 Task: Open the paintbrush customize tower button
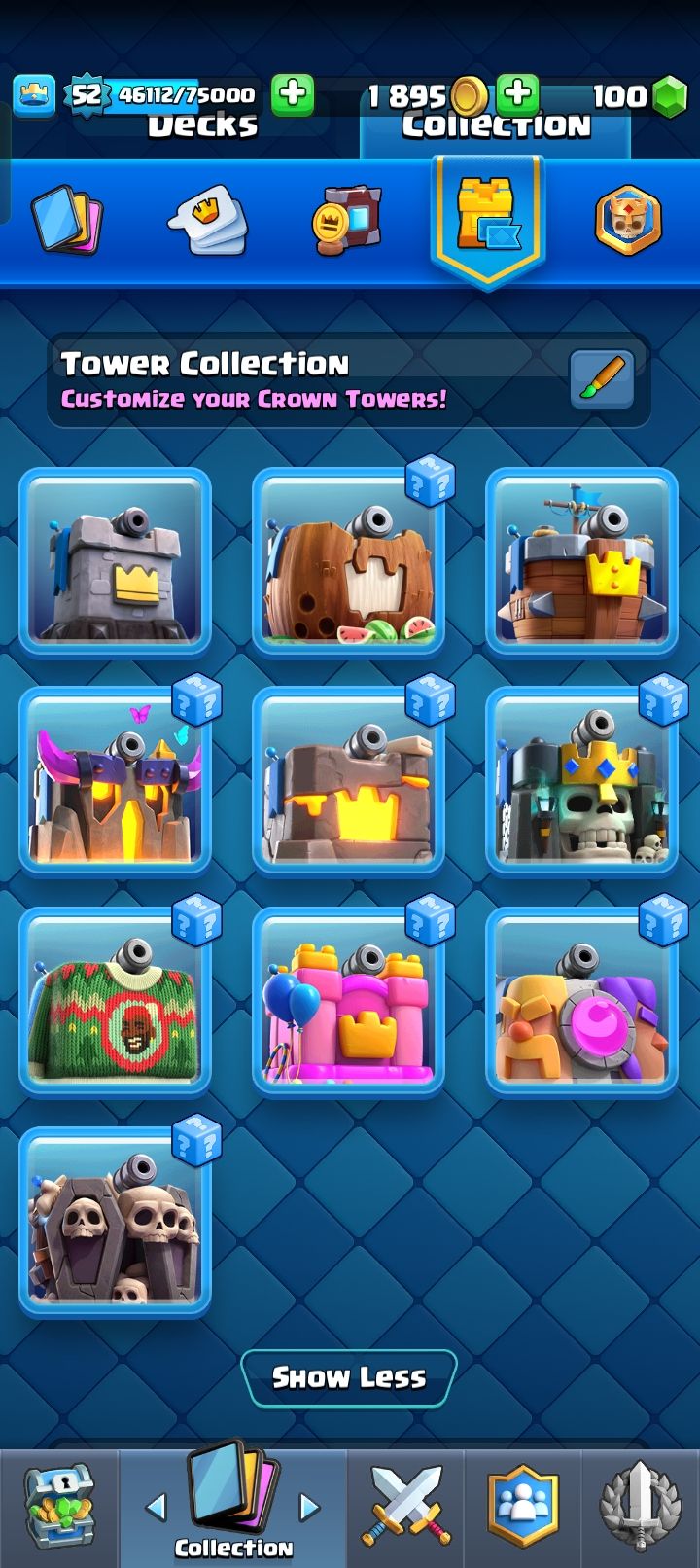[602, 378]
